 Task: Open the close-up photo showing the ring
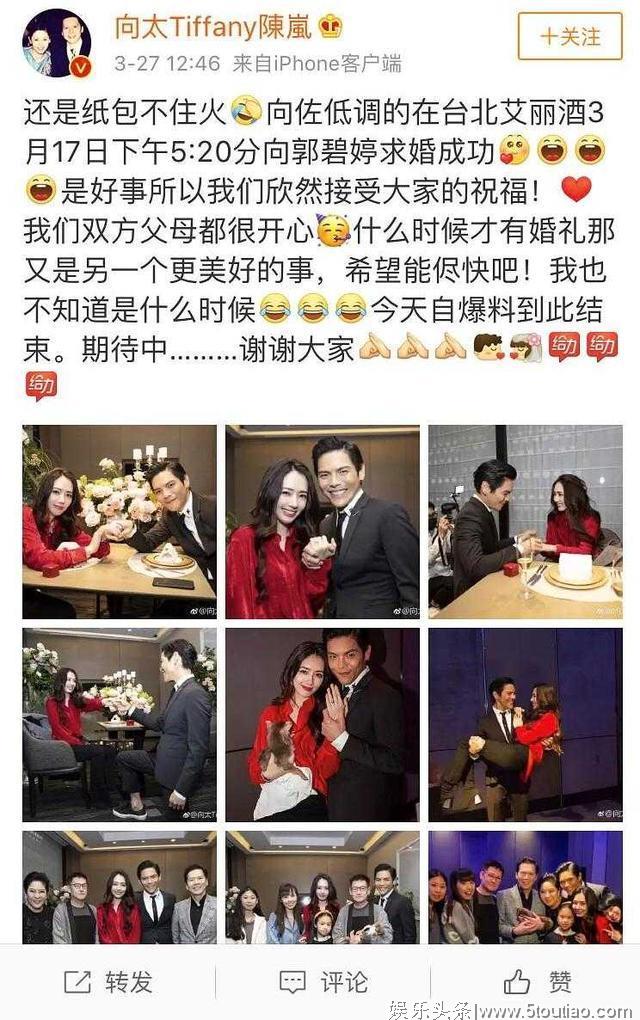click(x=322, y=520)
